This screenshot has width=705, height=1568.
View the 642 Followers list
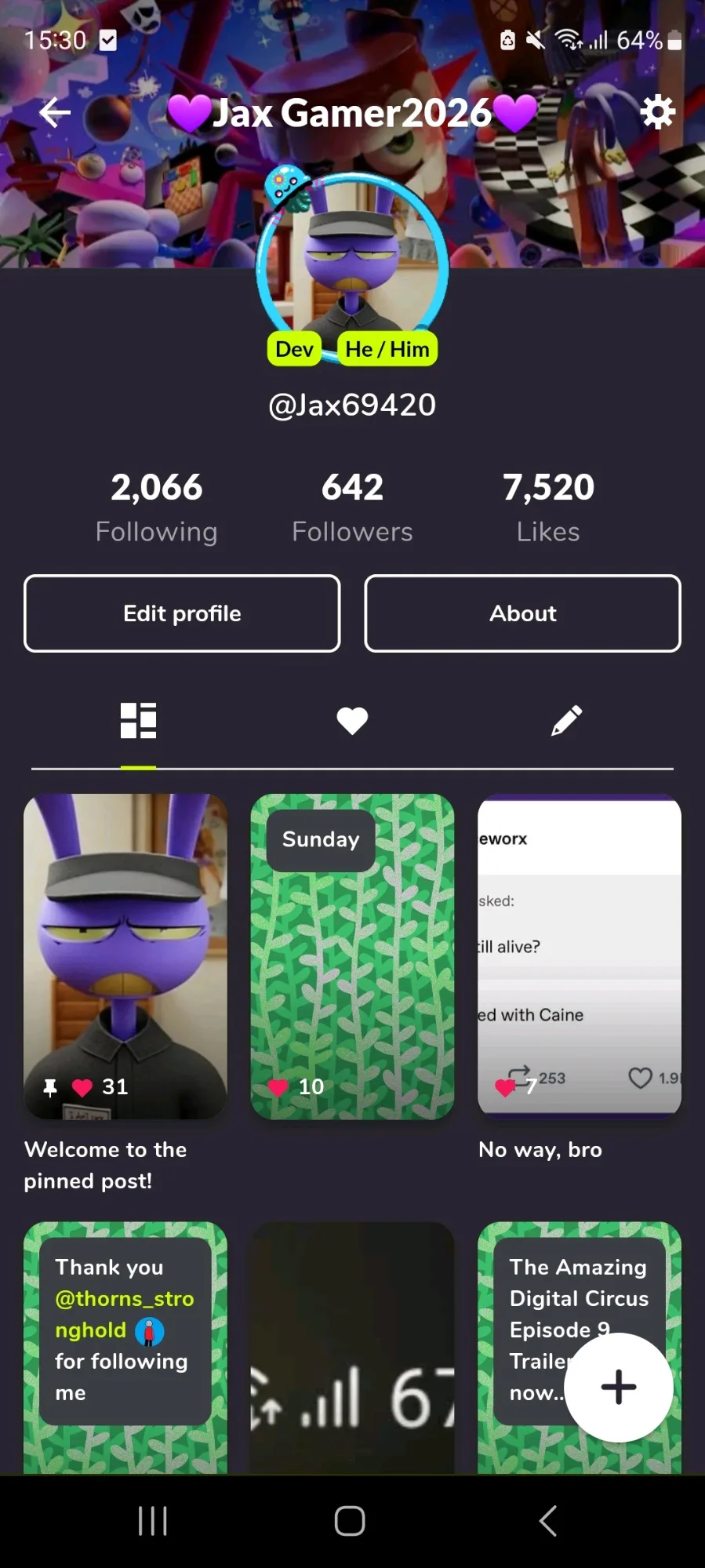352,507
